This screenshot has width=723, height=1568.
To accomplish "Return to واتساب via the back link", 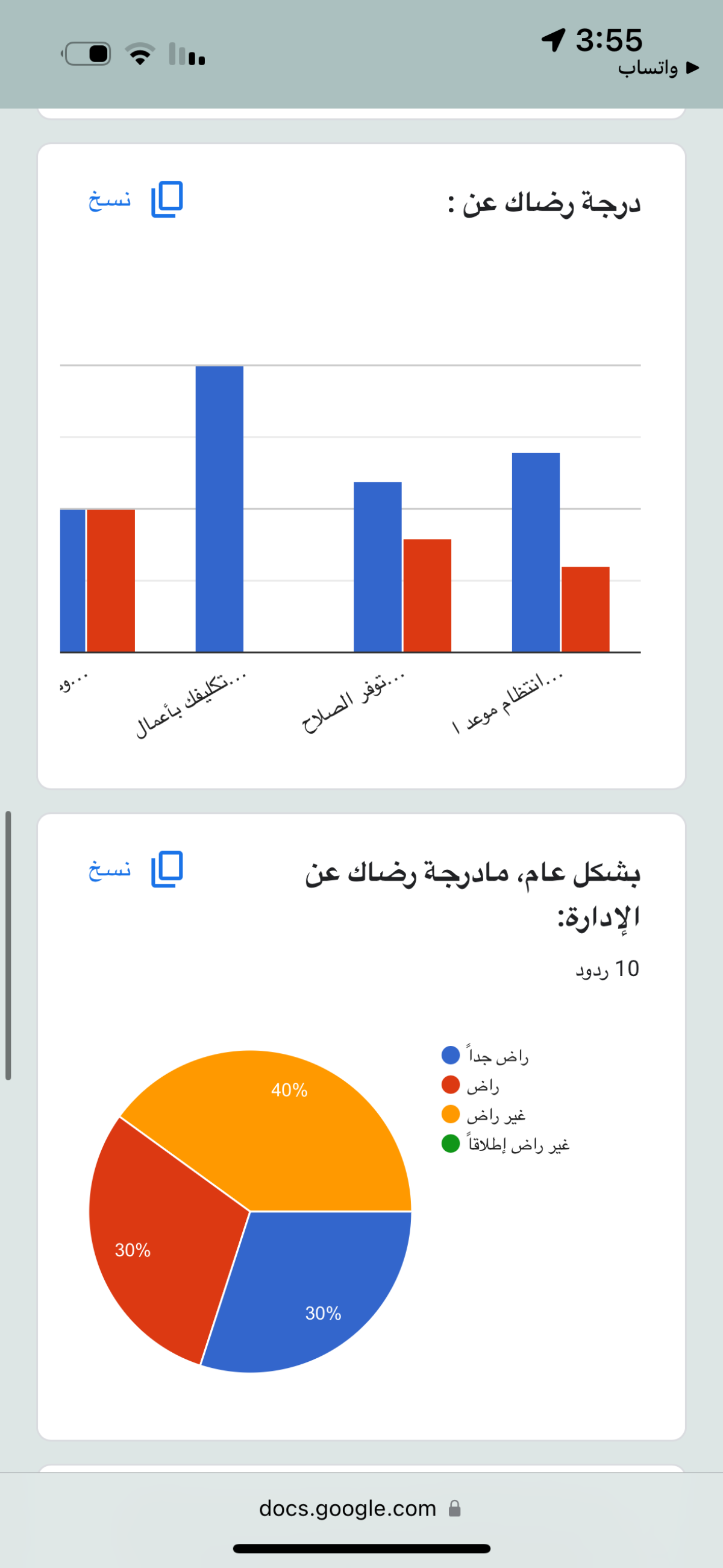I will pos(659,68).
